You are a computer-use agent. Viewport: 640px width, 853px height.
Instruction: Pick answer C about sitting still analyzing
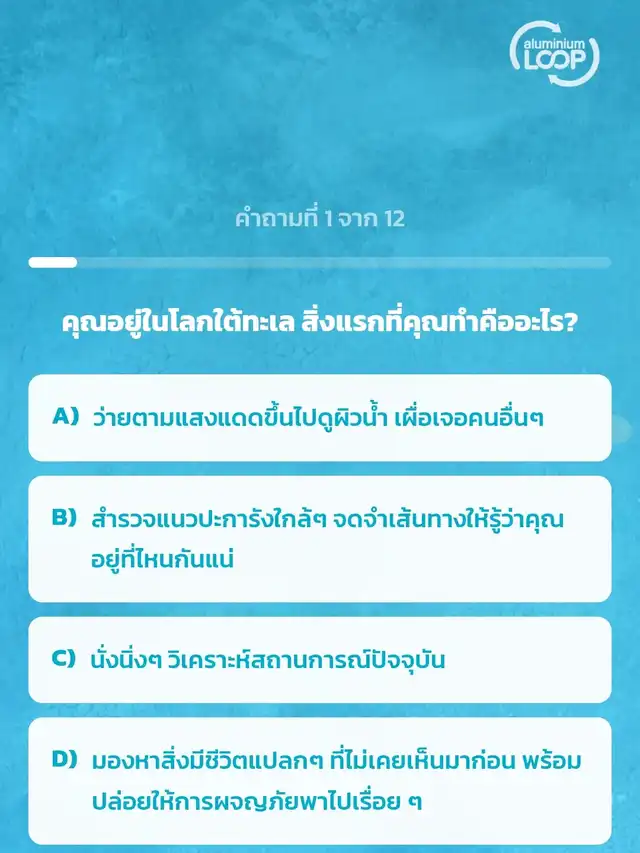[319, 660]
